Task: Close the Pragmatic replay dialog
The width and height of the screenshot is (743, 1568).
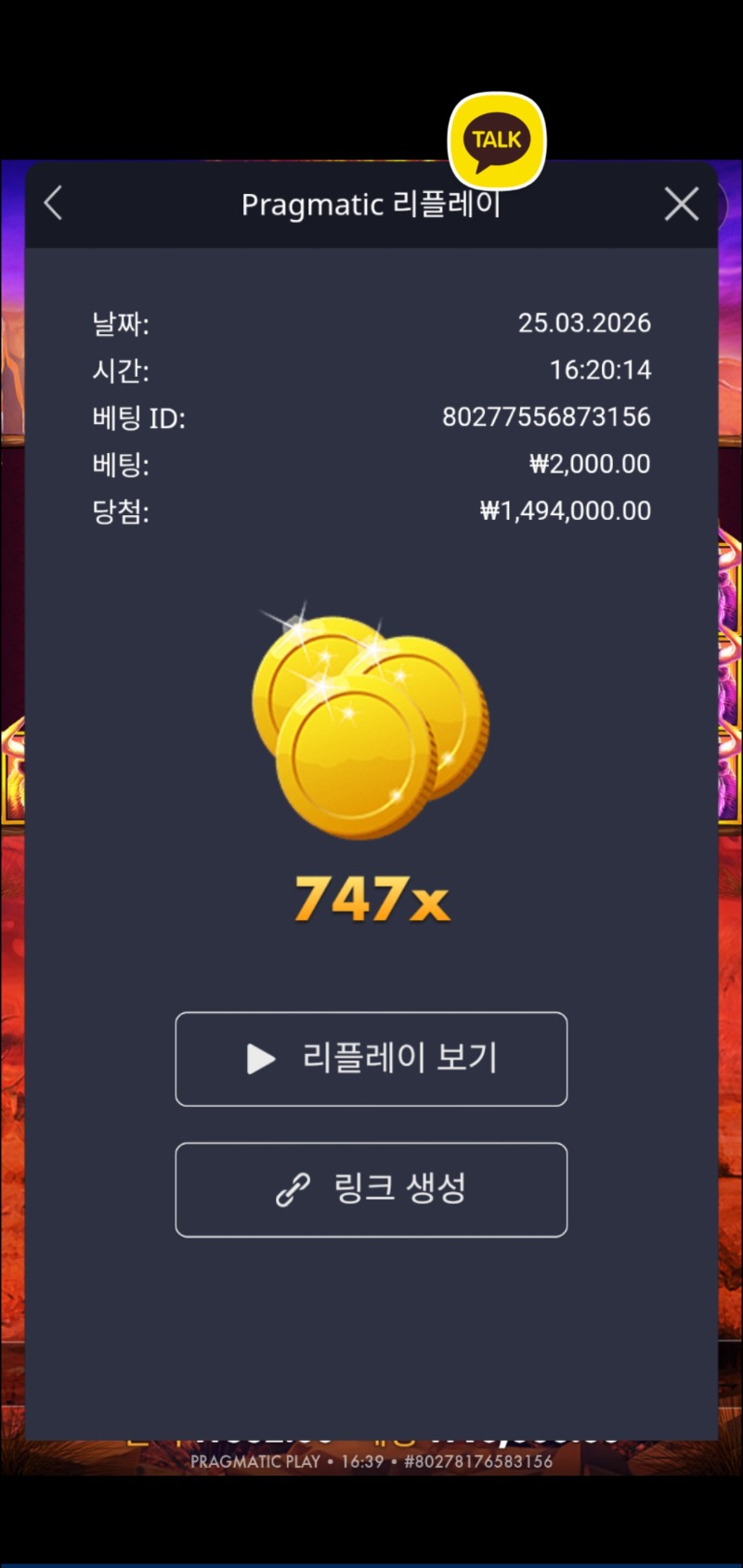Action: (681, 204)
